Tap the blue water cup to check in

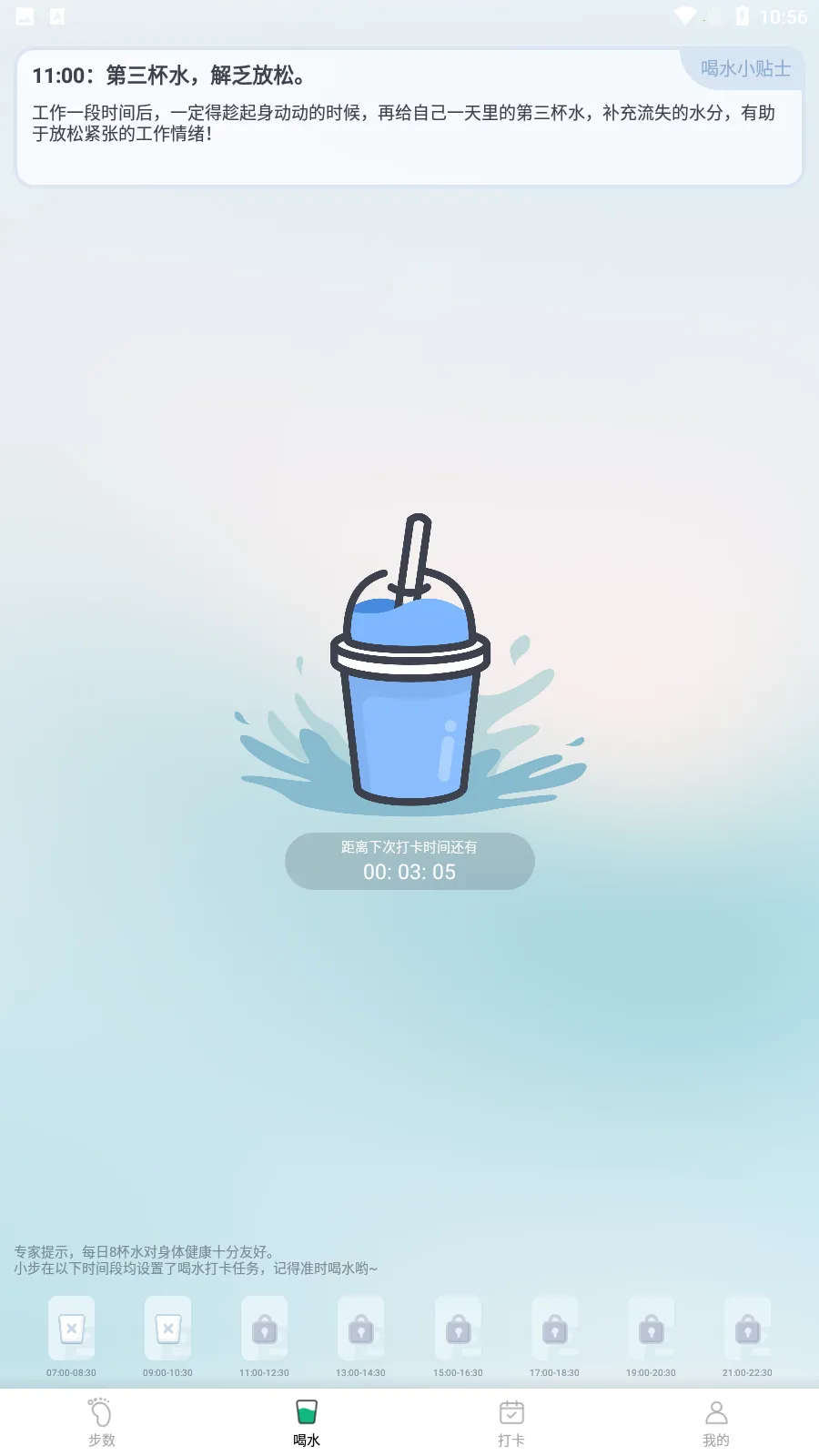(409, 692)
